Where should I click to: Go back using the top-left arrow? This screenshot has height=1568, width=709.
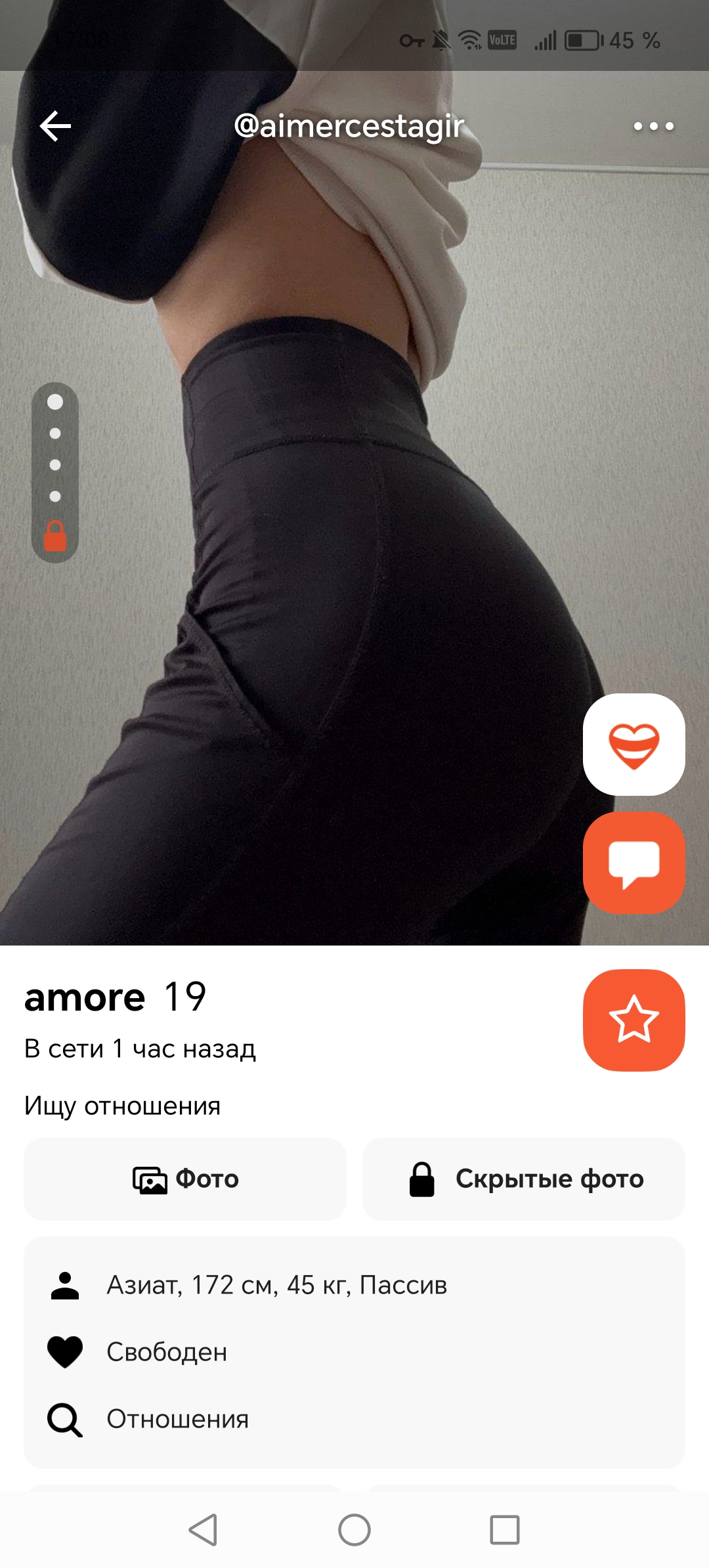click(55, 126)
